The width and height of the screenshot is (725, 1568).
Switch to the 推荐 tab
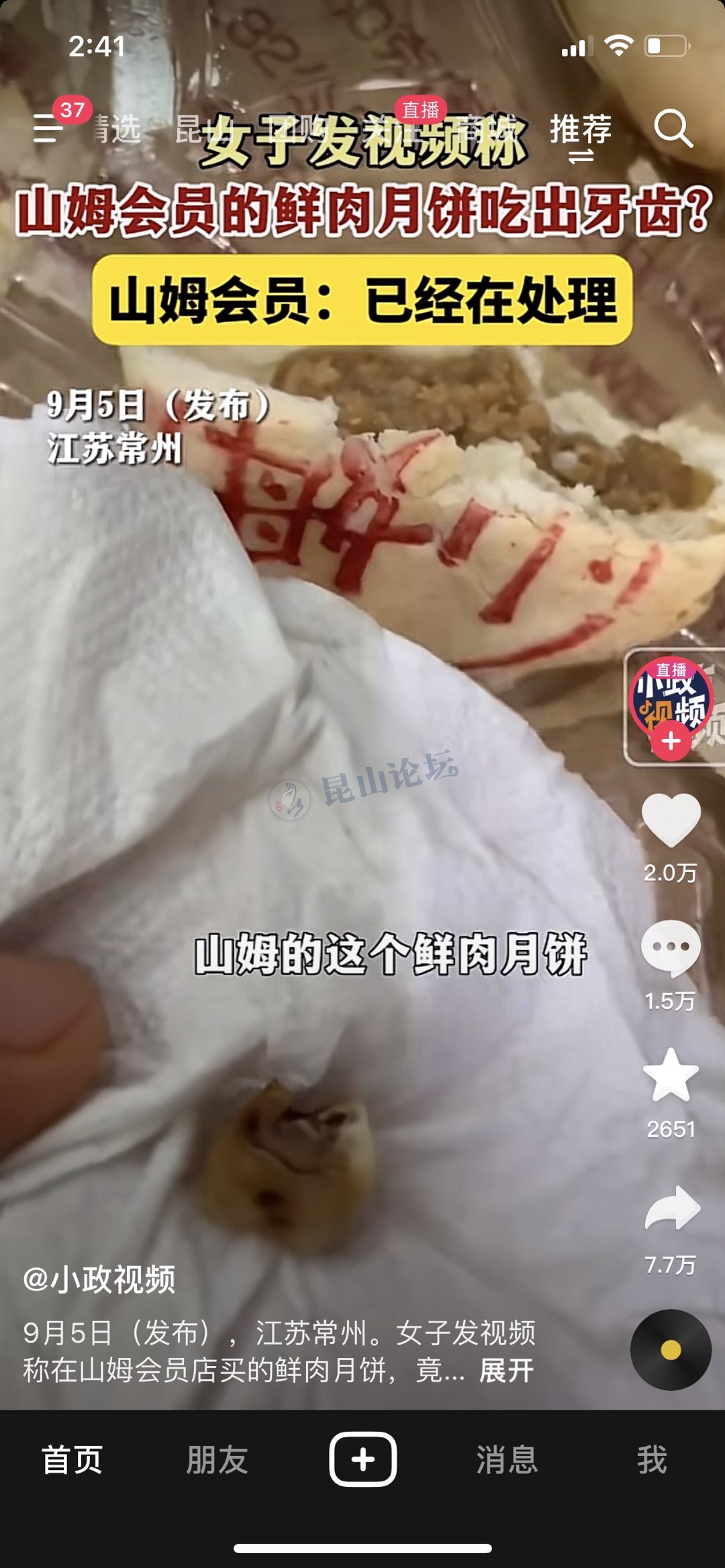pyautogui.click(x=581, y=129)
